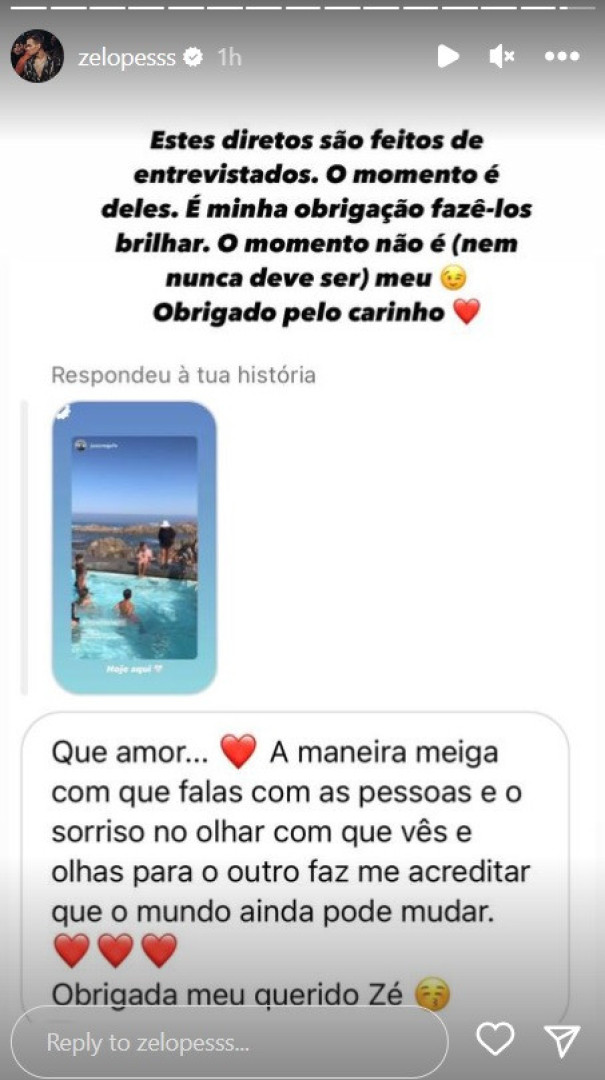Screen dimensions: 605x1080
Task: Like this story with the heart
Action: pyautogui.click(x=494, y=1040)
